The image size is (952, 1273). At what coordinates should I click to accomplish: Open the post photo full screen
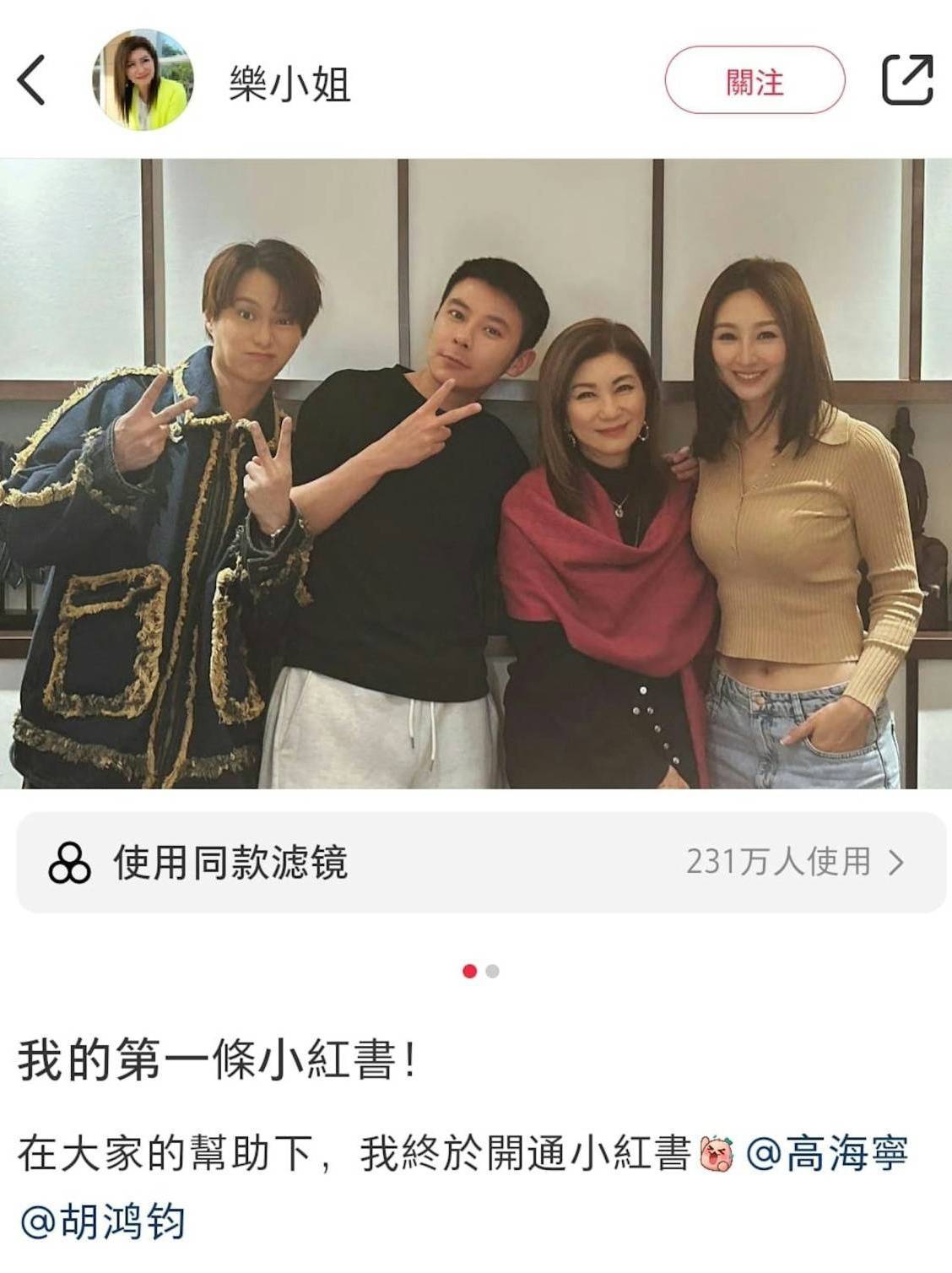click(476, 473)
